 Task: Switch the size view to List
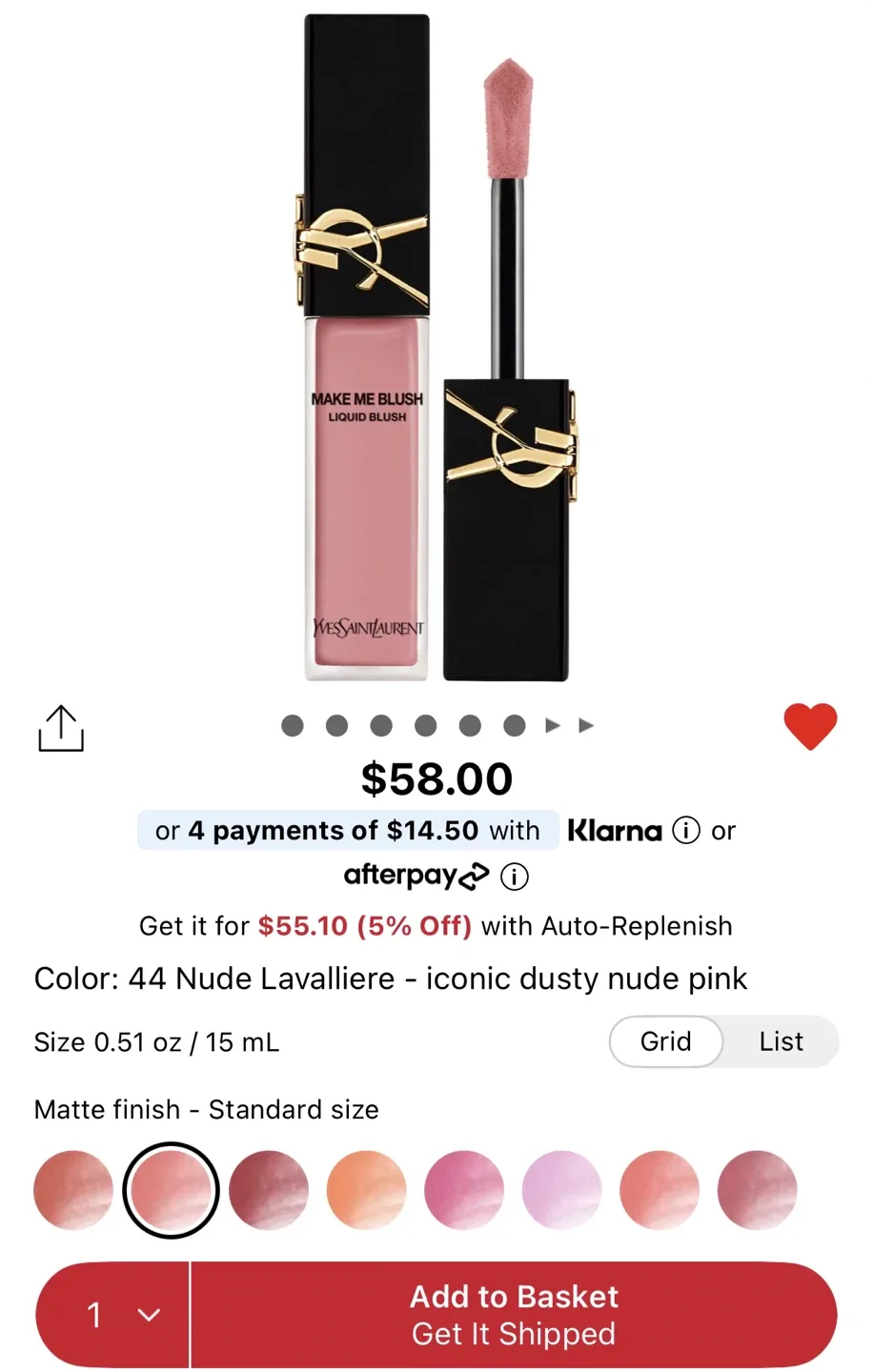pos(781,1041)
